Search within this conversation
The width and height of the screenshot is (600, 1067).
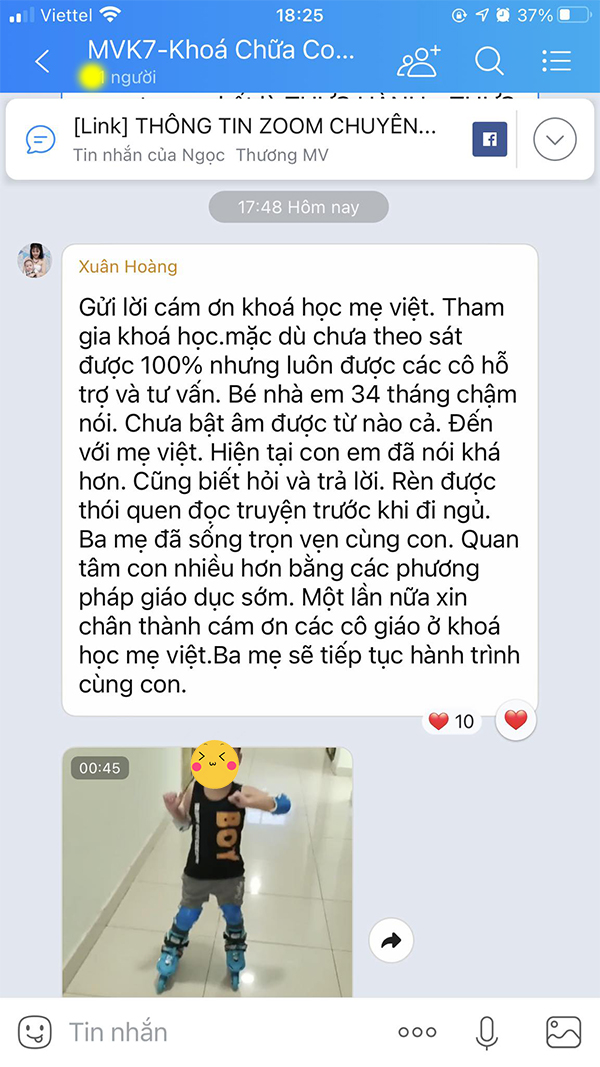(x=489, y=61)
